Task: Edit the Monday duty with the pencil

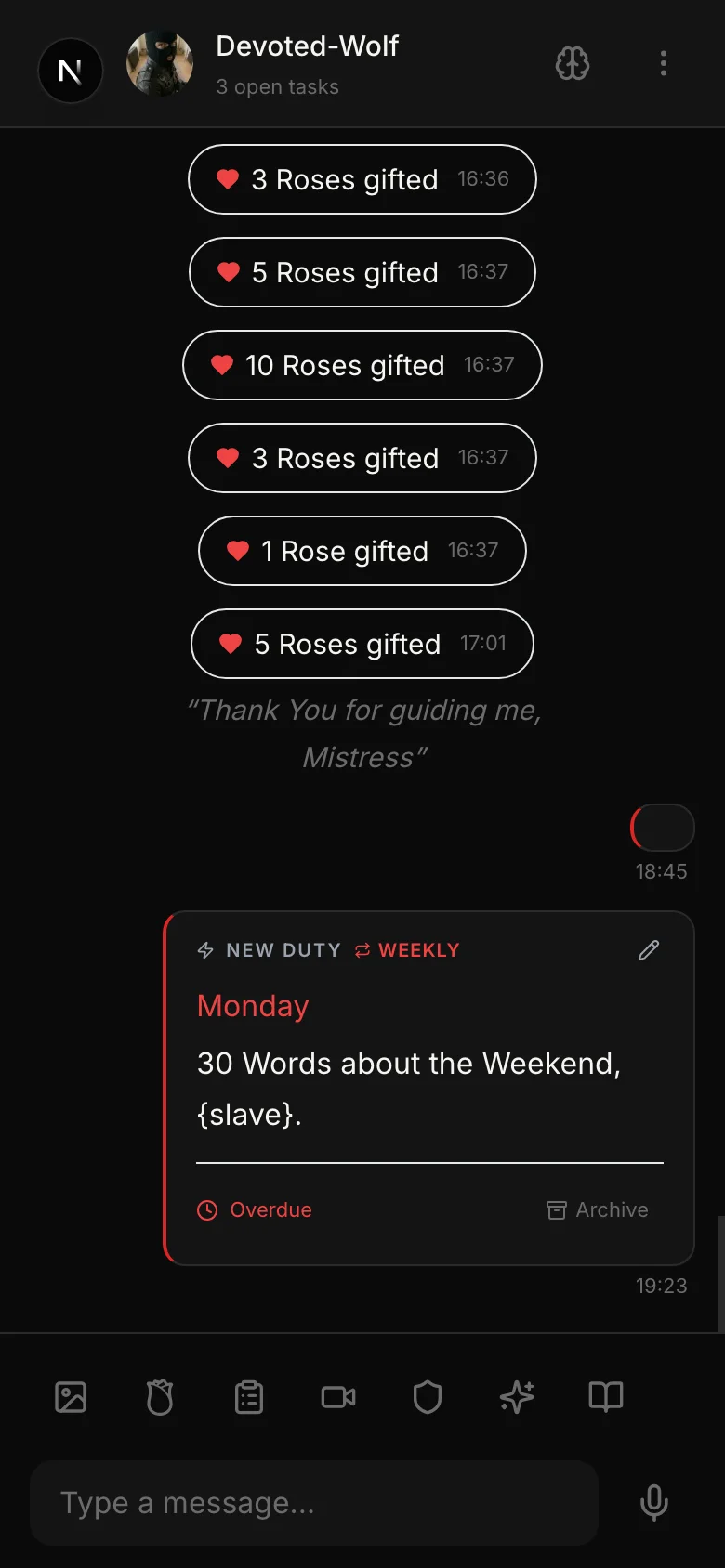Action: [649, 949]
